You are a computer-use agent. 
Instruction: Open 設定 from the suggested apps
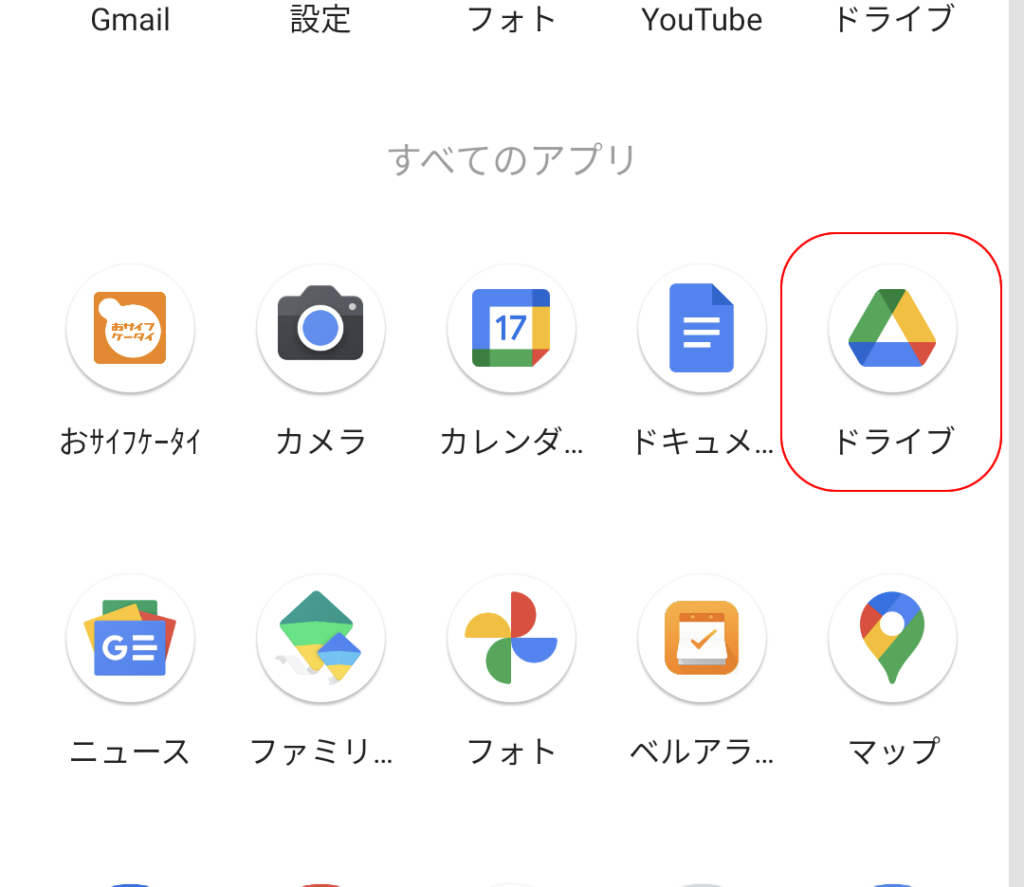coord(320,18)
